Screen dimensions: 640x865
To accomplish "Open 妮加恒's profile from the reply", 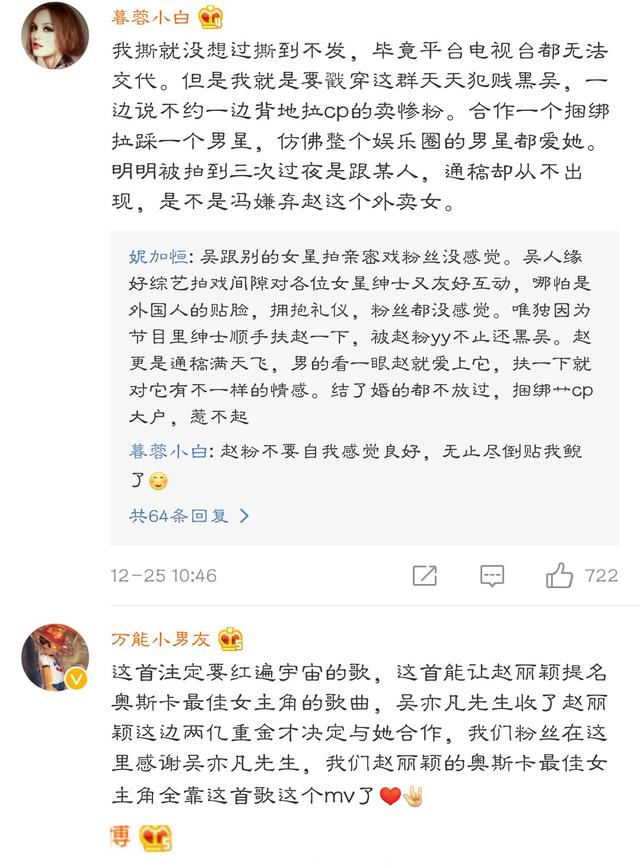I will pyautogui.click(x=158, y=256).
